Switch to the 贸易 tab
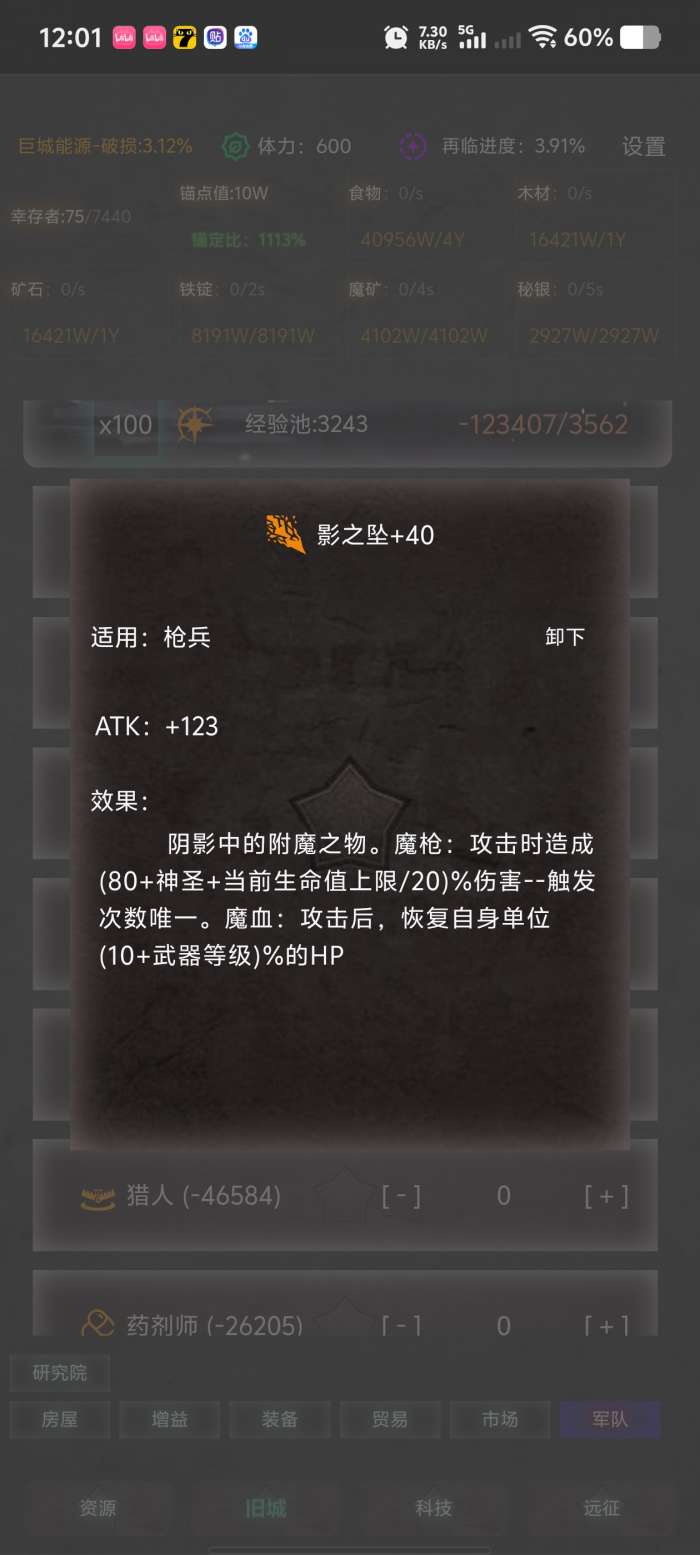 390,1419
